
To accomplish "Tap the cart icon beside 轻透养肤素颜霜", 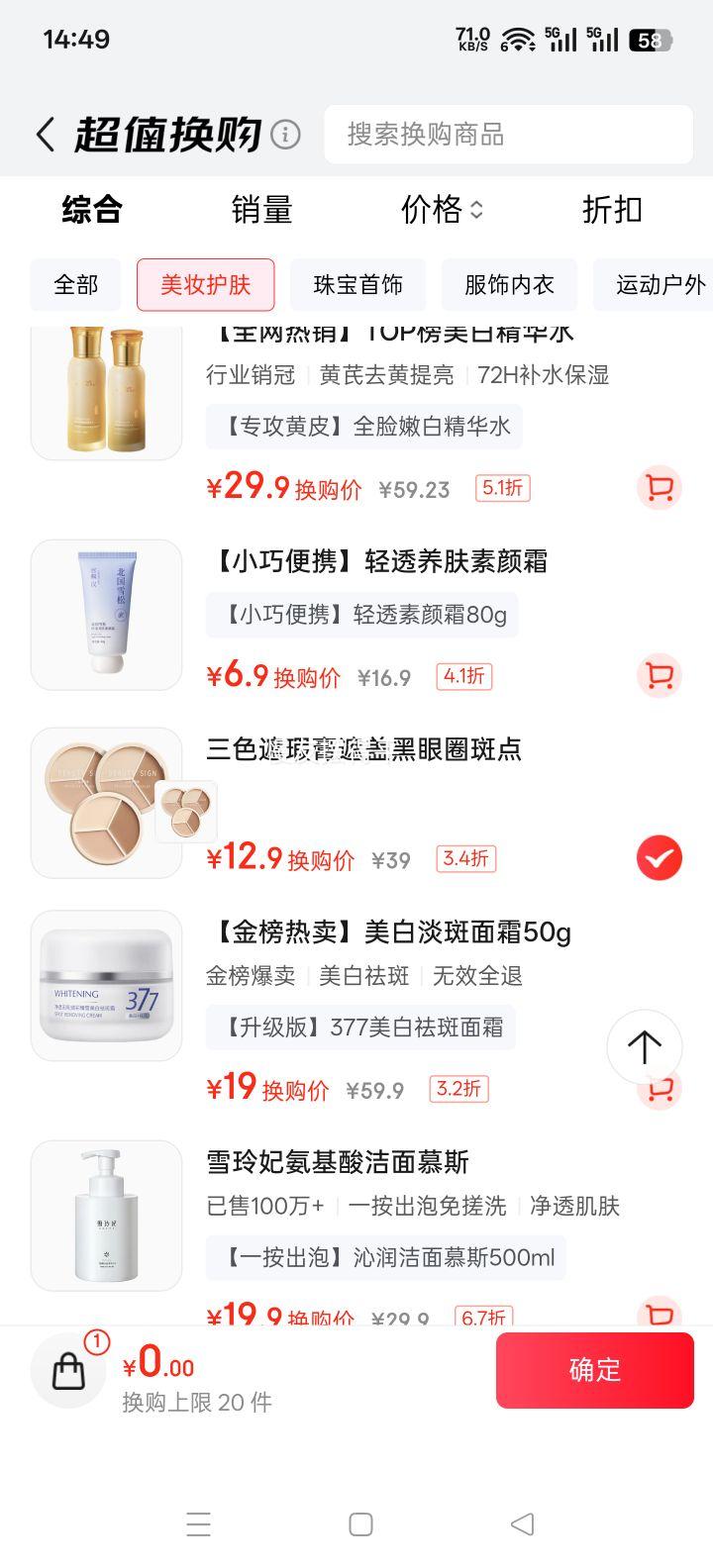I will (660, 675).
